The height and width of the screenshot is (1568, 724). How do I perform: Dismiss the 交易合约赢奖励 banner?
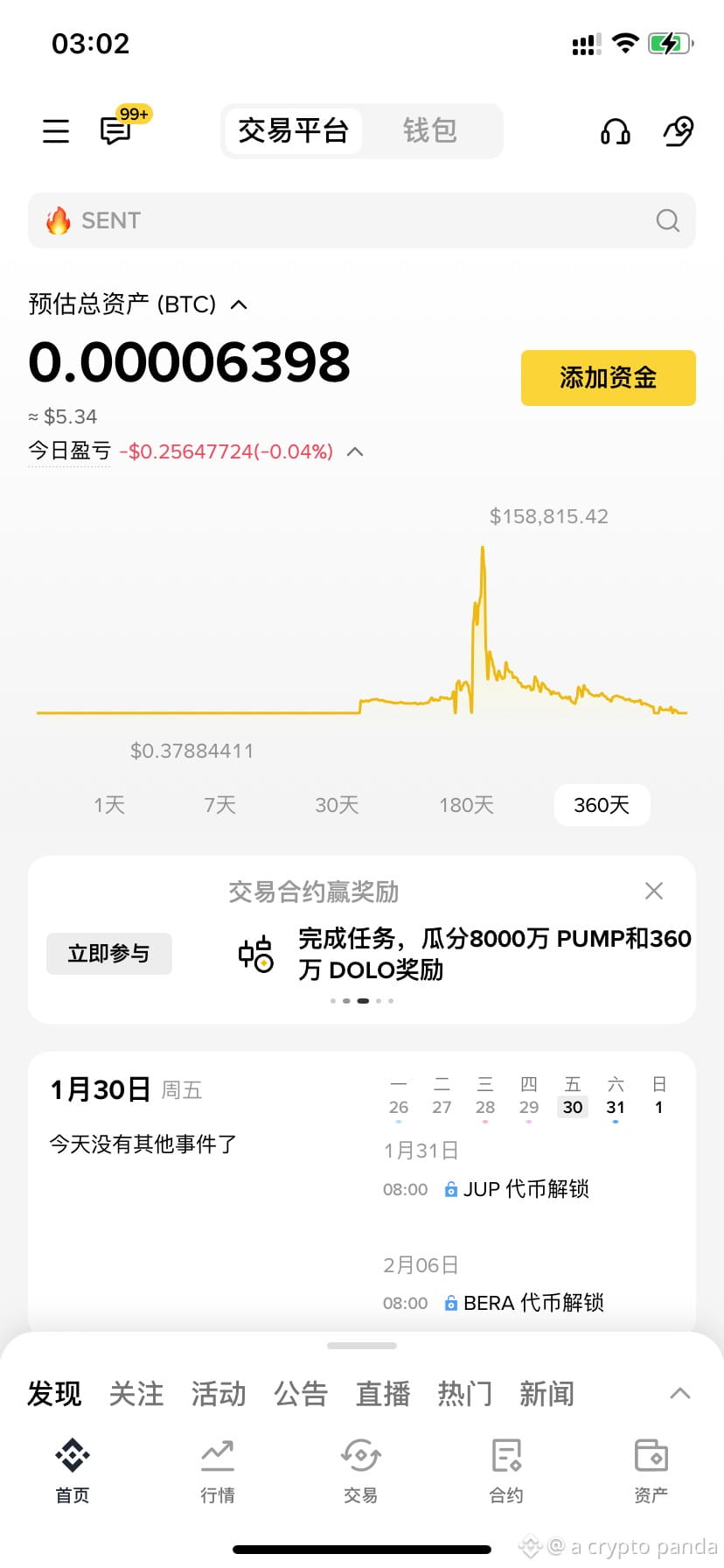click(653, 891)
